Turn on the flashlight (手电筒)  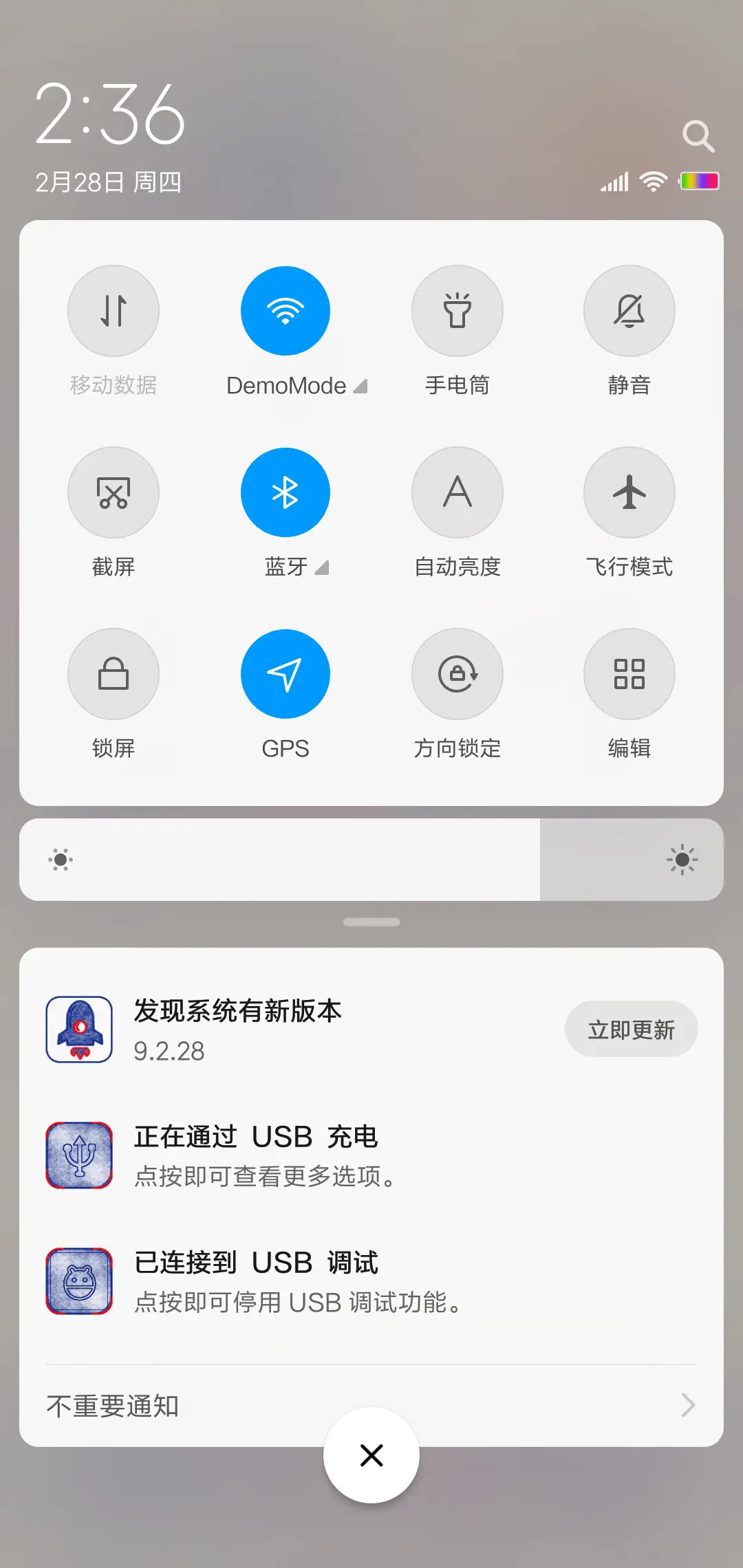[457, 311]
